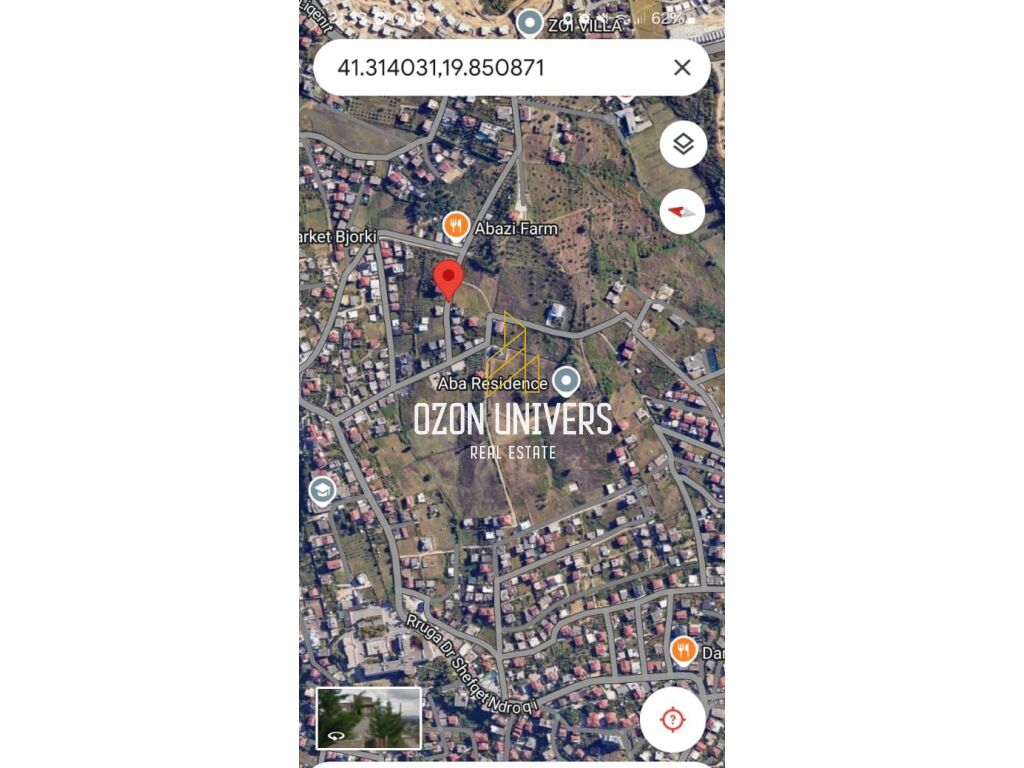Clear the searched coordinates
This screenshot has width=1024, height=768.
pyautogui.click(x=682, y=68)
